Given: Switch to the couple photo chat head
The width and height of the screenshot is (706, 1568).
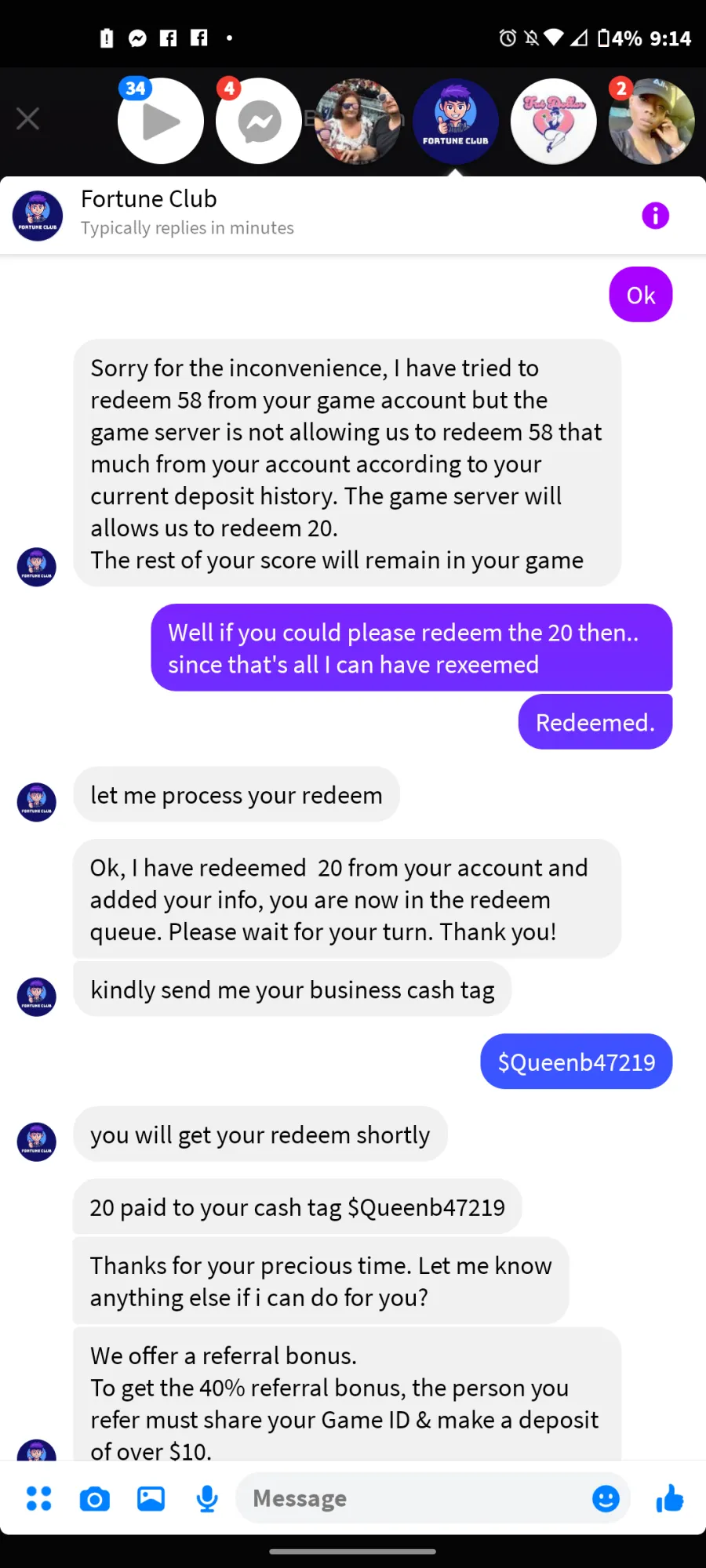Looking at the screenshot, I should pos(358,121).
